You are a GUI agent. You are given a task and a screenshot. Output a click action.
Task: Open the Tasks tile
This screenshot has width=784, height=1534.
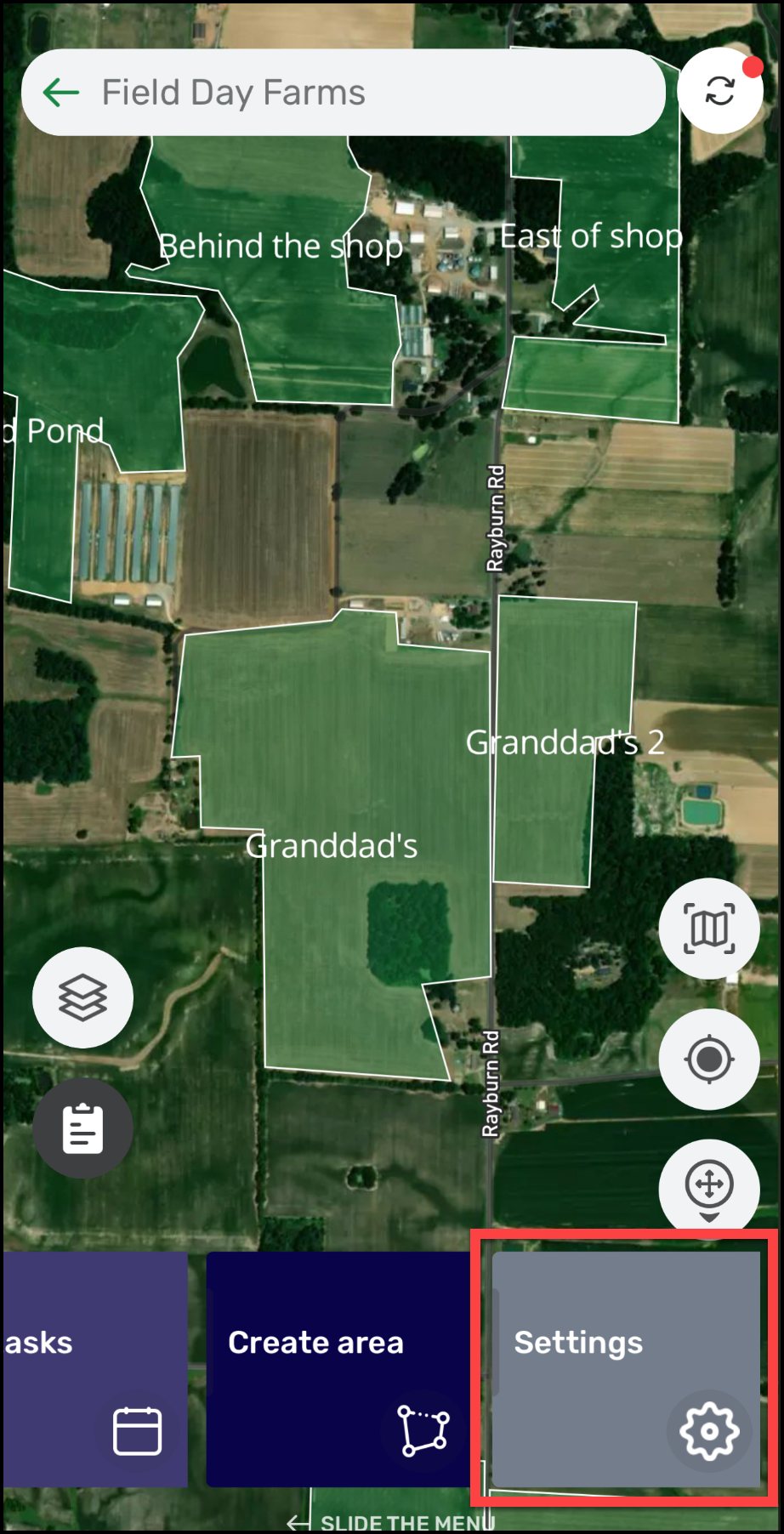(x=94, y=1369)
